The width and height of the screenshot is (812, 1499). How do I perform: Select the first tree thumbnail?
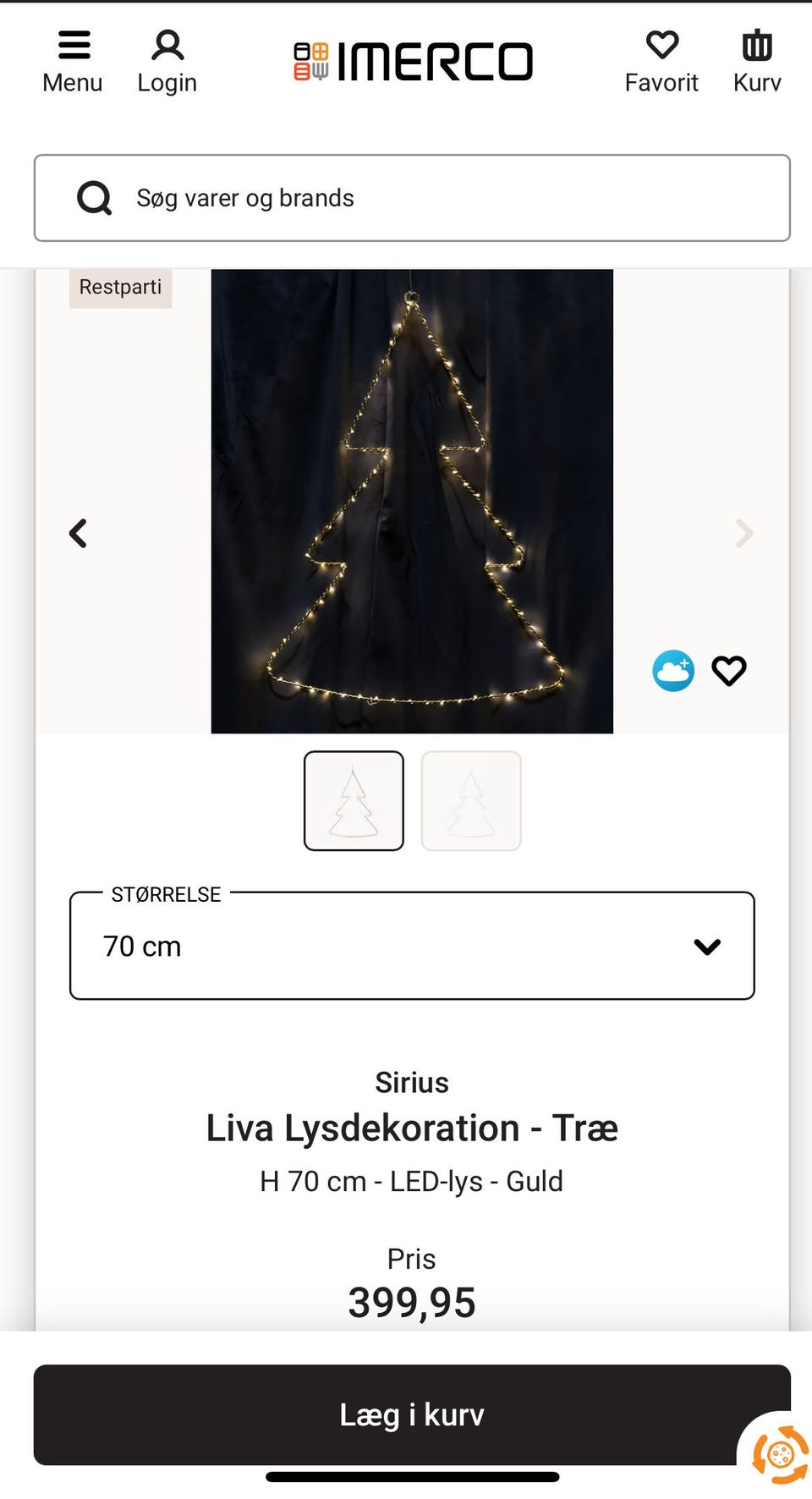click(x=354, y=800)
